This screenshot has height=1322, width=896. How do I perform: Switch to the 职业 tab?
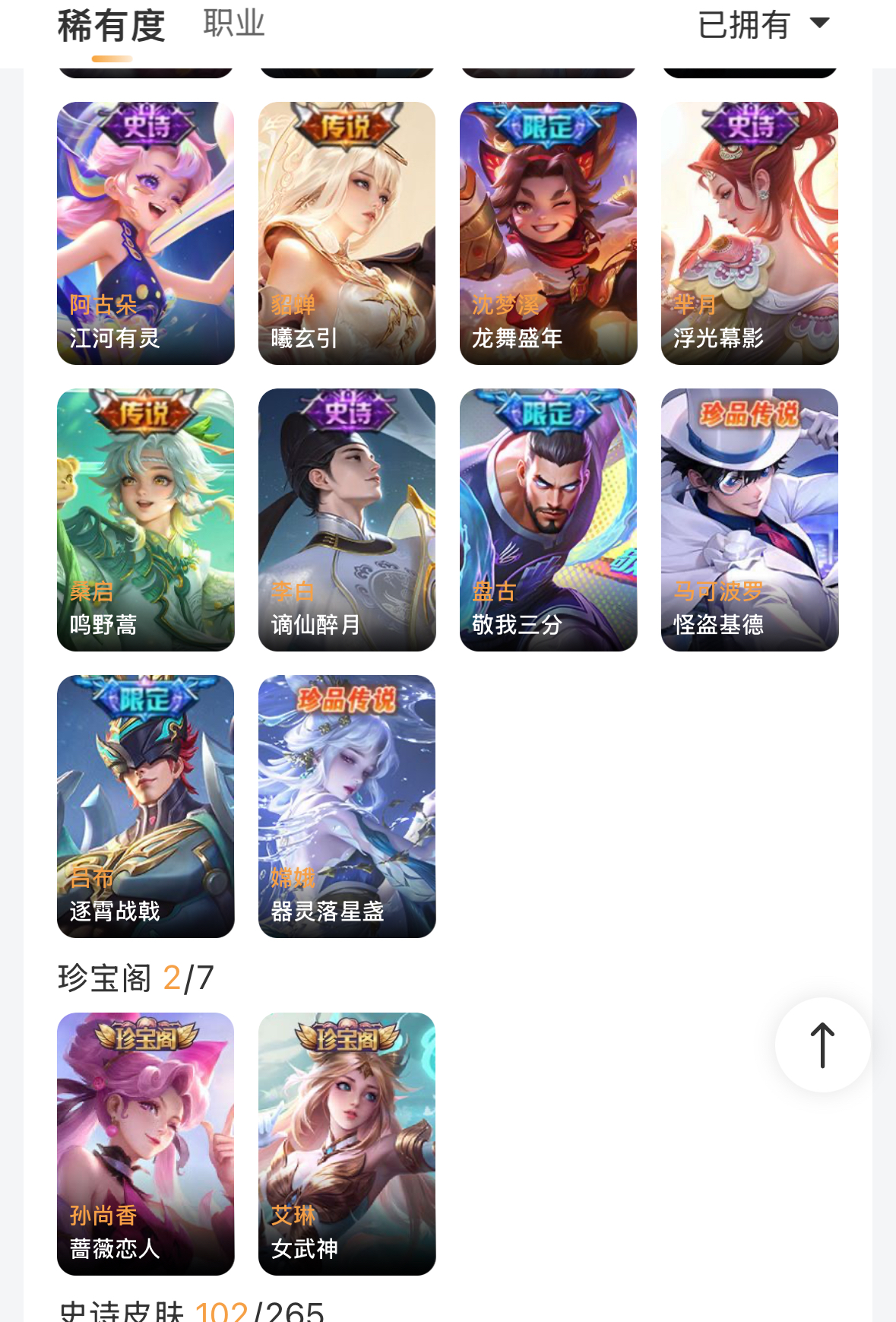click(x=234, y=24)
